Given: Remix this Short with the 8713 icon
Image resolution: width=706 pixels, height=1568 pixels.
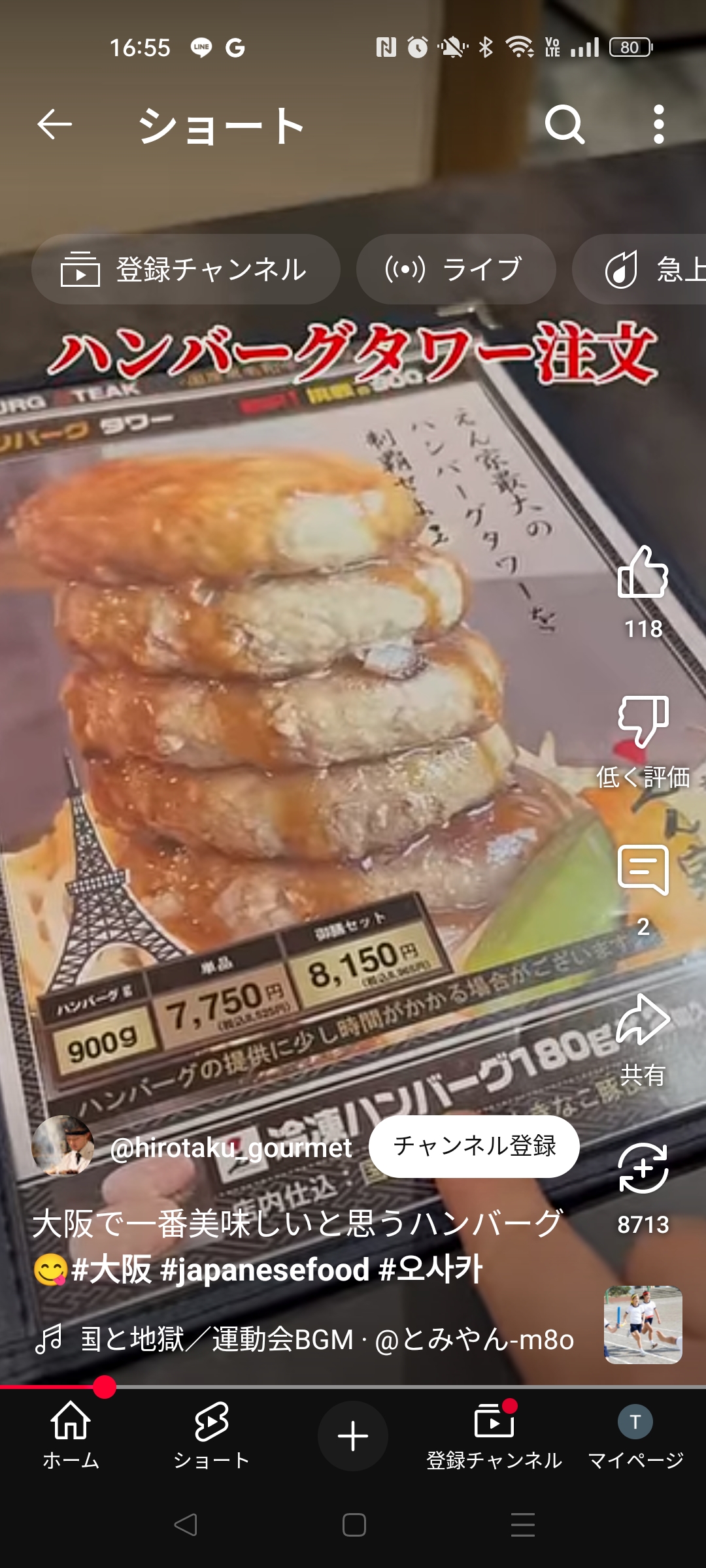Looking at the screenshot, I should (x=643, y=1168).
